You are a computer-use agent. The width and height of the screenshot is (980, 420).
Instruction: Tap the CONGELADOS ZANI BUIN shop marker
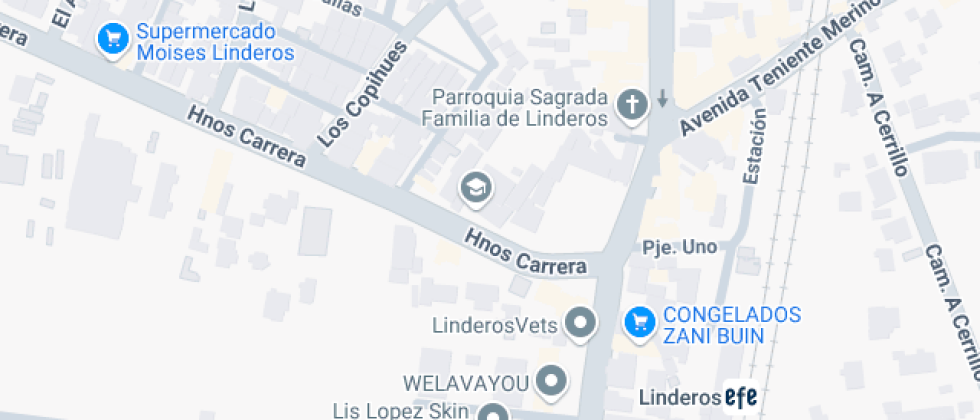tap(639, 321)
